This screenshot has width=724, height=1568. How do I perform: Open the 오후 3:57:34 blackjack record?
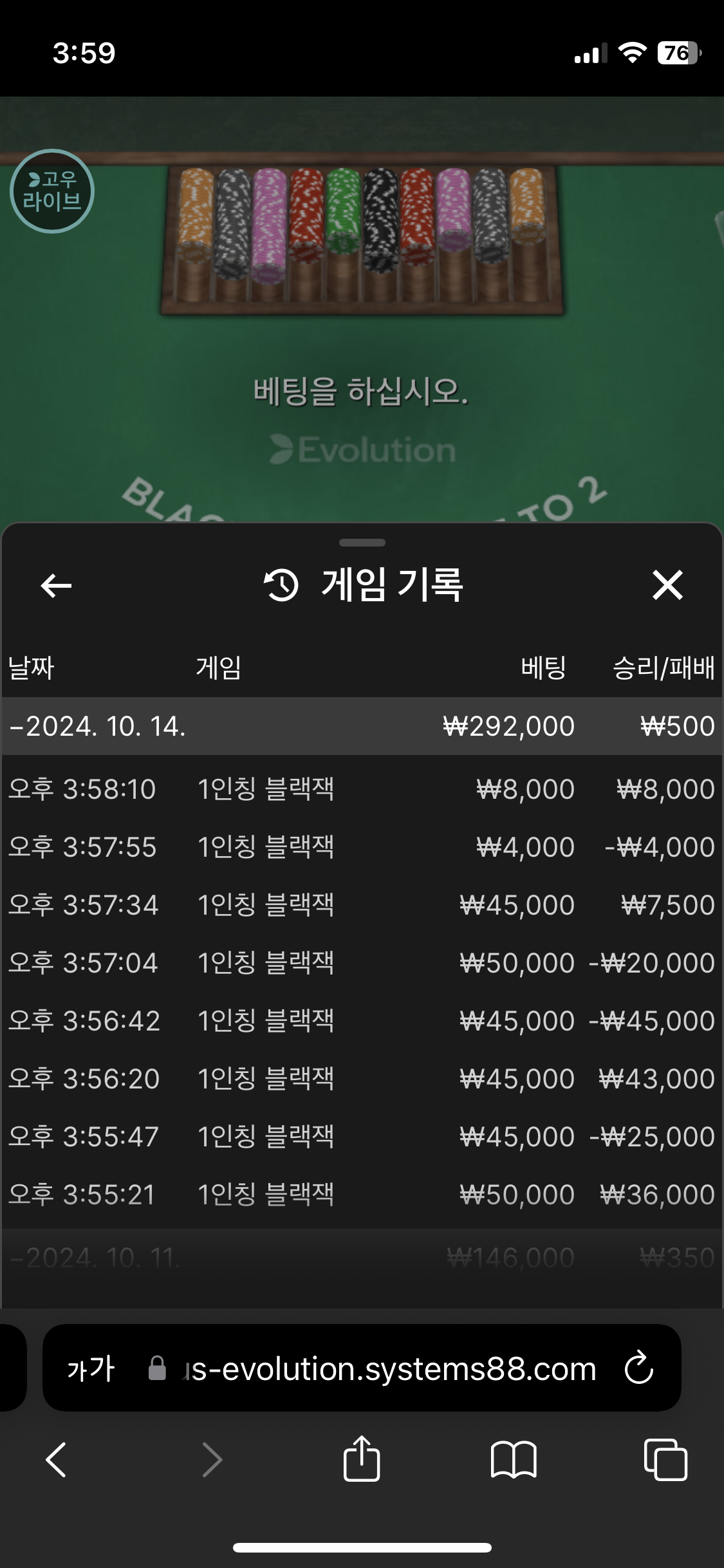pos(360,905)
